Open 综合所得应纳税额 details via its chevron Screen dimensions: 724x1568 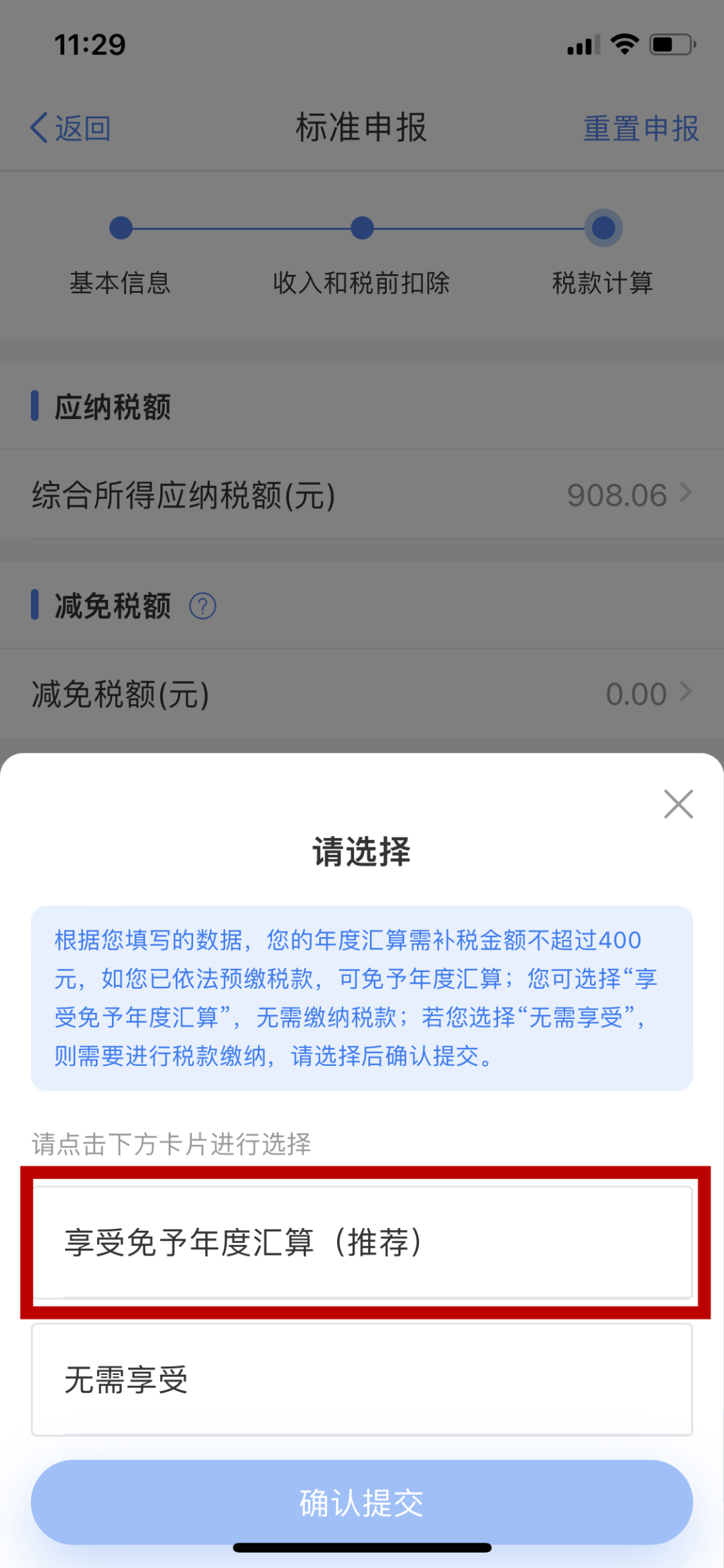pos(686,494)
